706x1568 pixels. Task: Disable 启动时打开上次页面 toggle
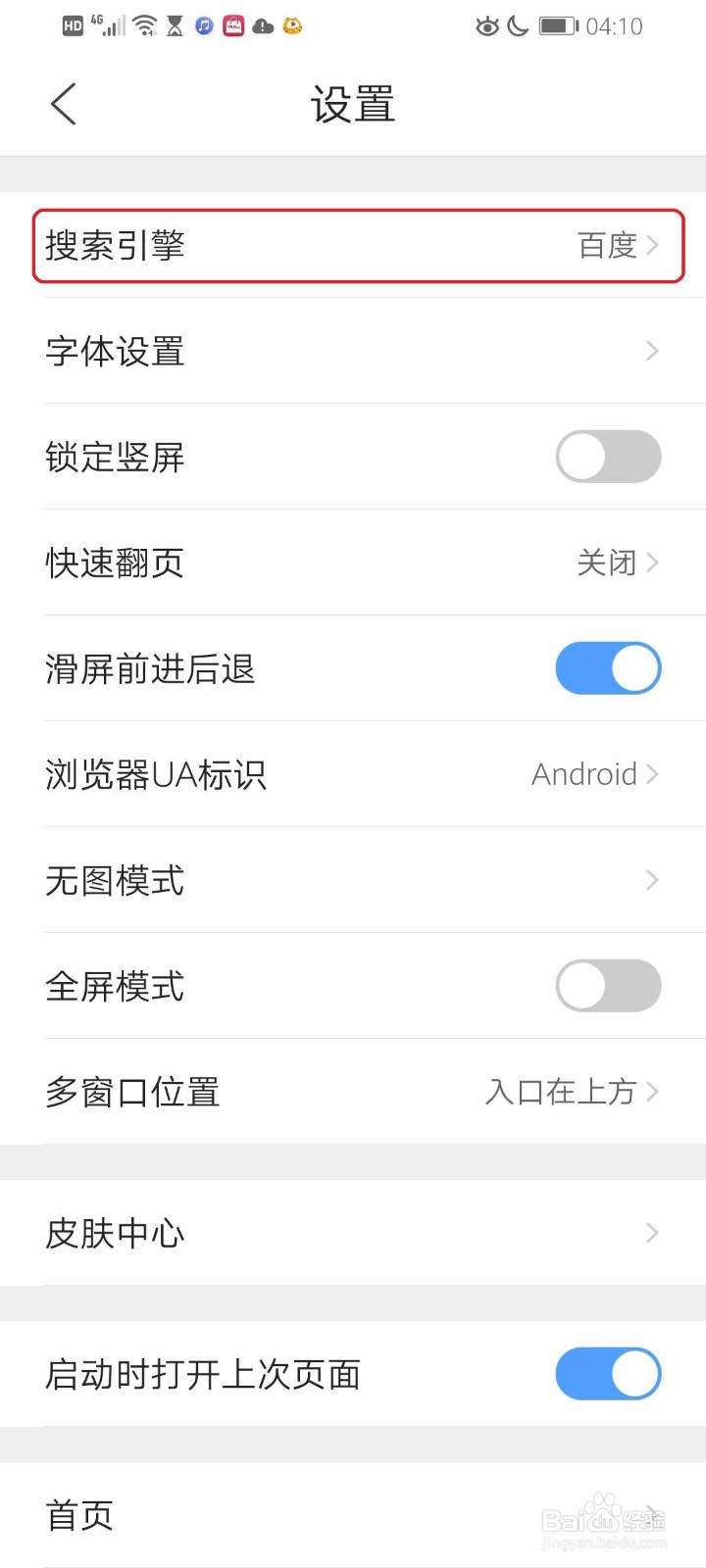[608, 1374]
